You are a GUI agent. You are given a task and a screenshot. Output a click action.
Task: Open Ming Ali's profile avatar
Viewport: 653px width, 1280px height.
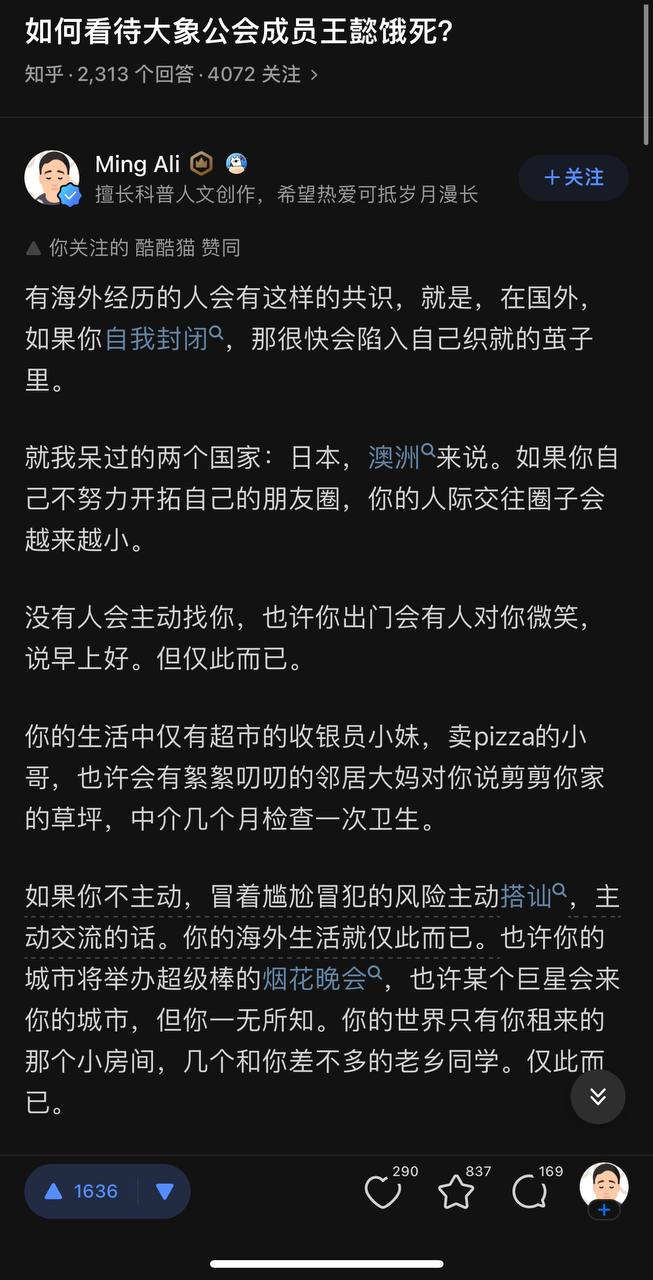(x=52, y=178)
